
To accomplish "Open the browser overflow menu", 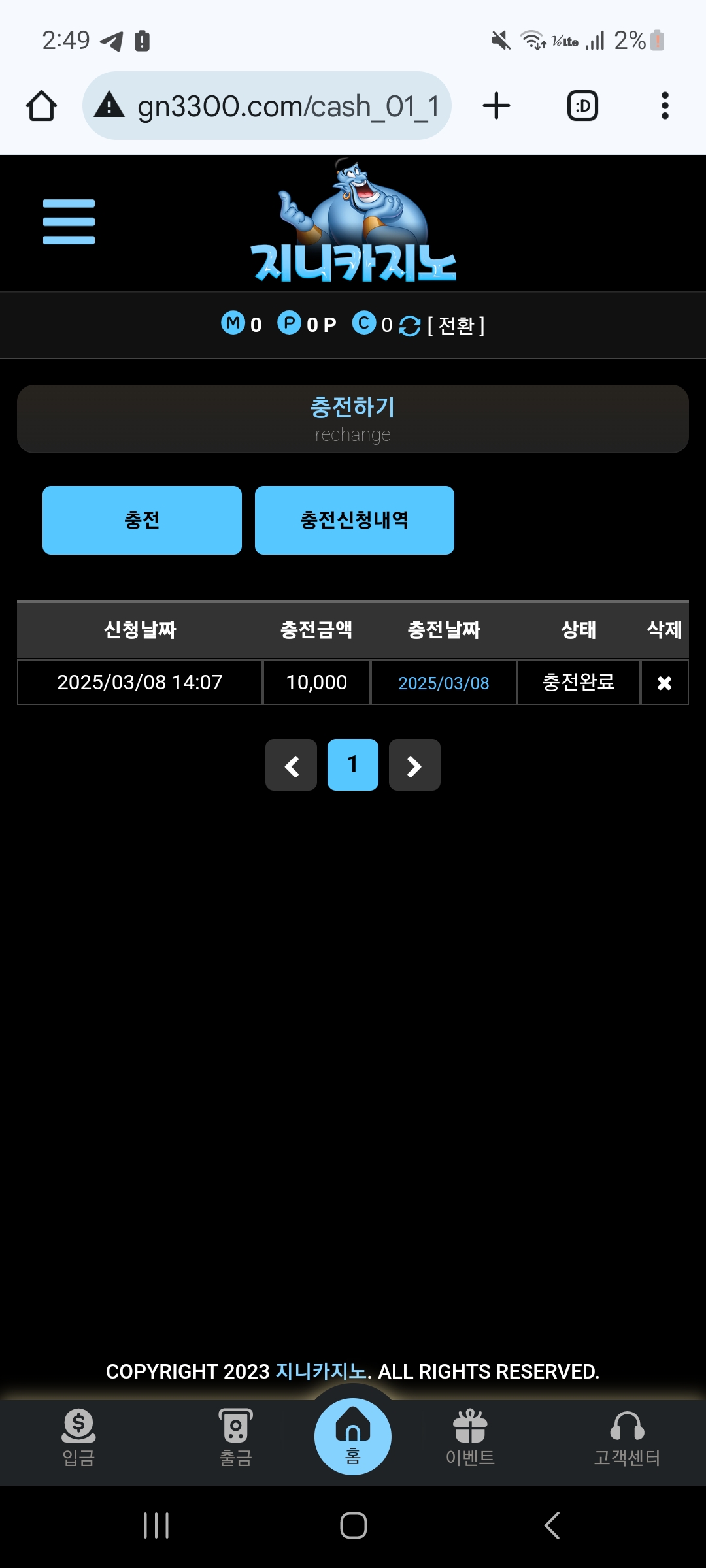I will (x=665, y=106).
